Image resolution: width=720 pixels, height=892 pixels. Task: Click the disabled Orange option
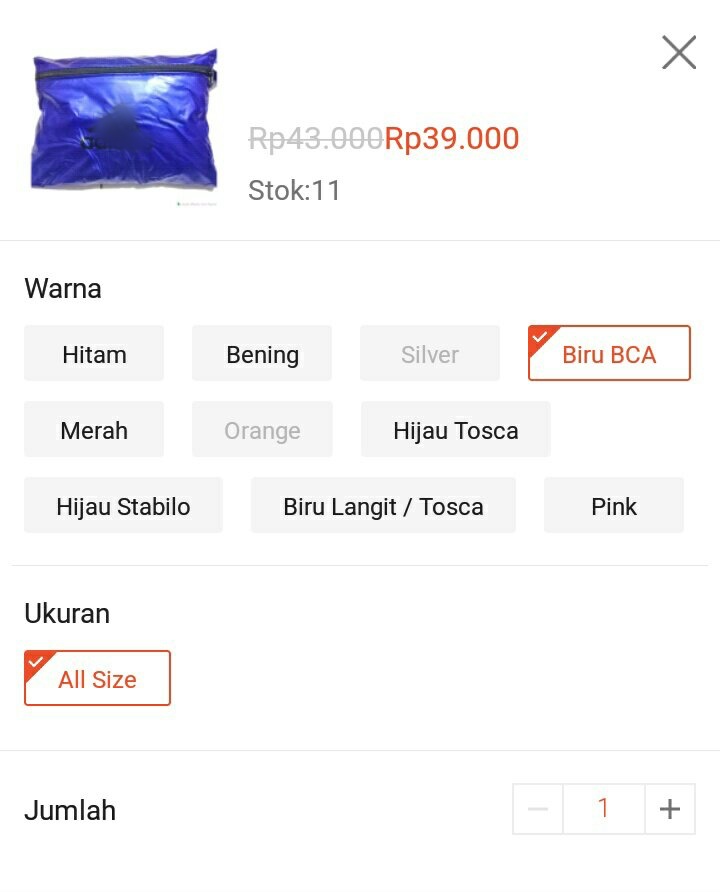point(262,429)
